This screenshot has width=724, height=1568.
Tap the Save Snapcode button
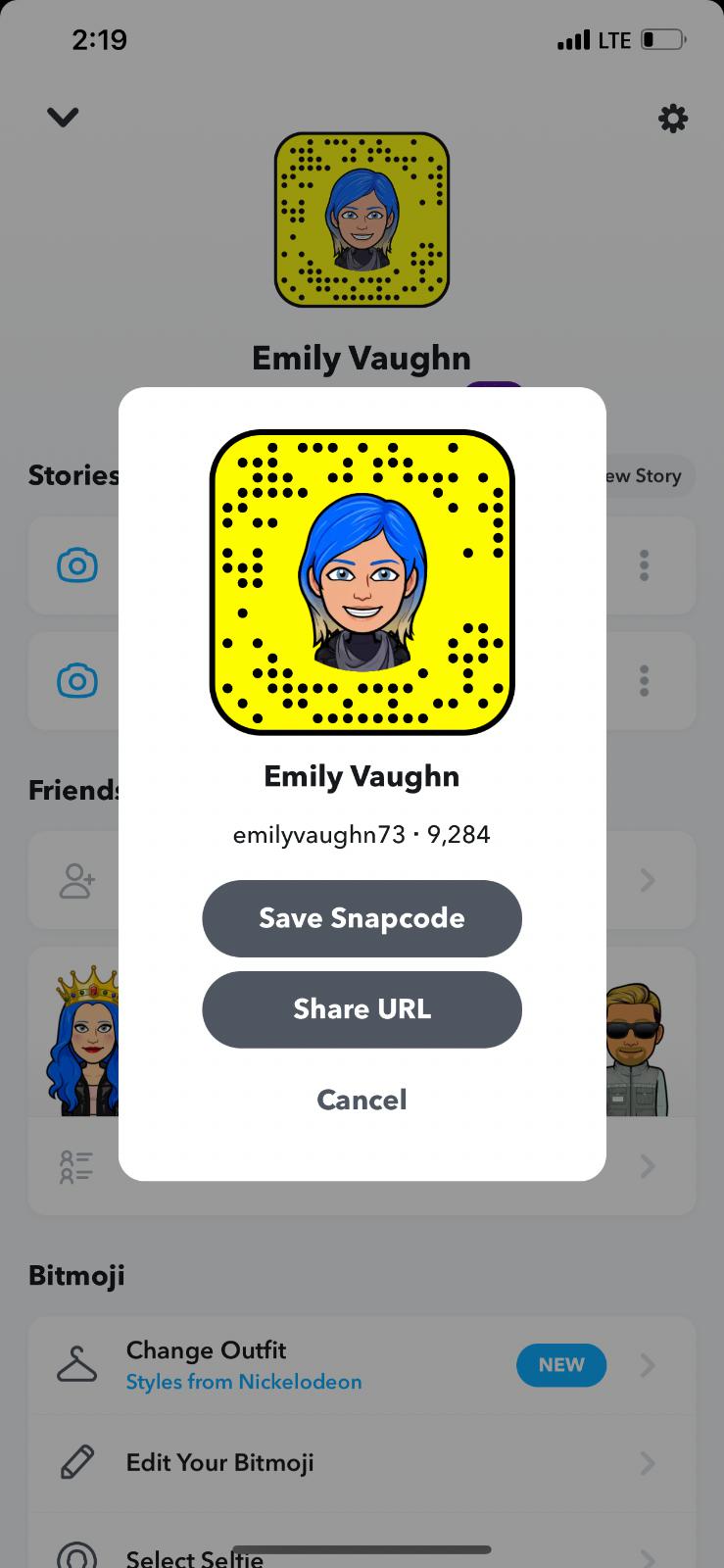click(x=362, y=918)
